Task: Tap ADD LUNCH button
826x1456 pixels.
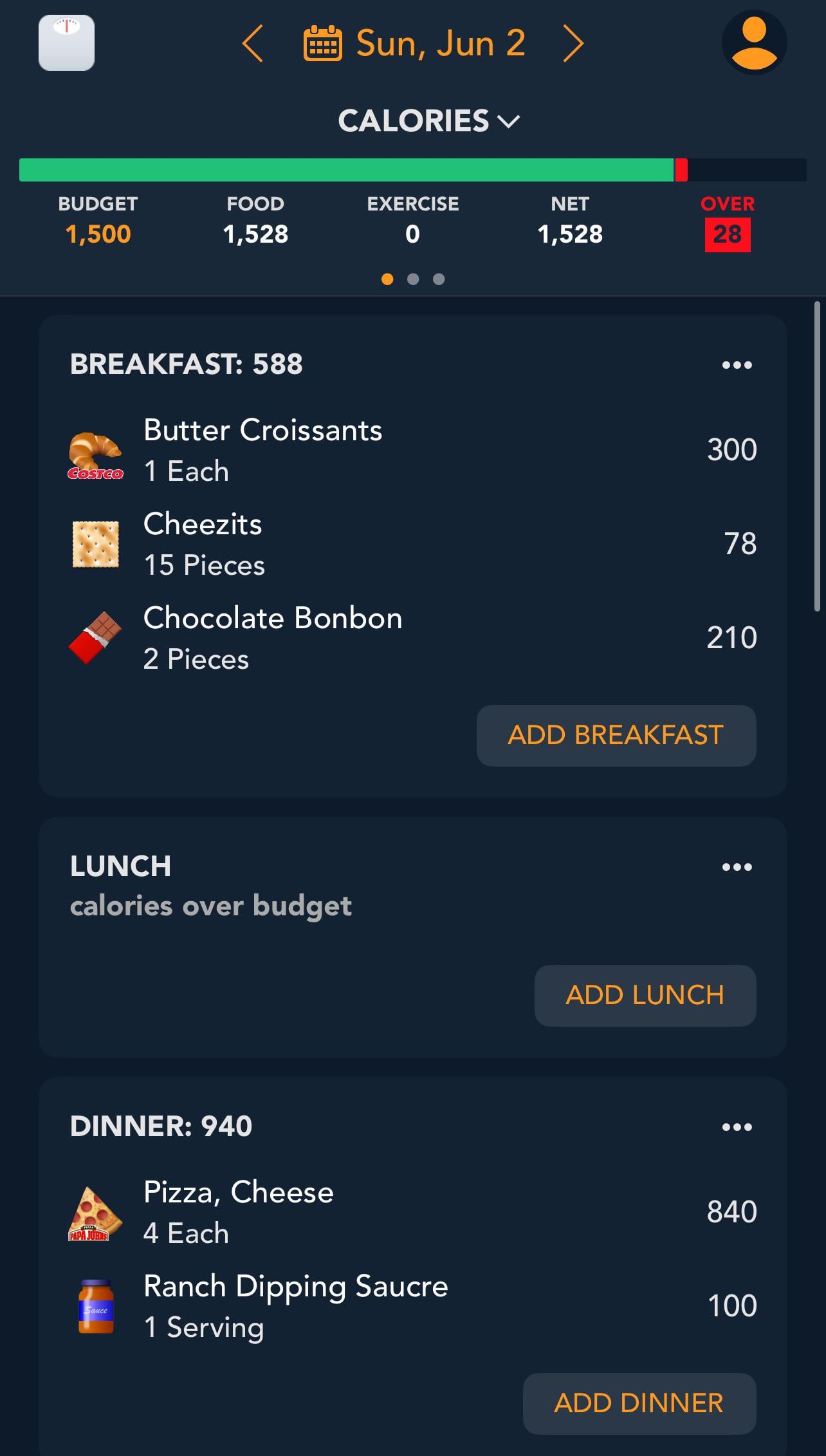Action: [645, 995]
